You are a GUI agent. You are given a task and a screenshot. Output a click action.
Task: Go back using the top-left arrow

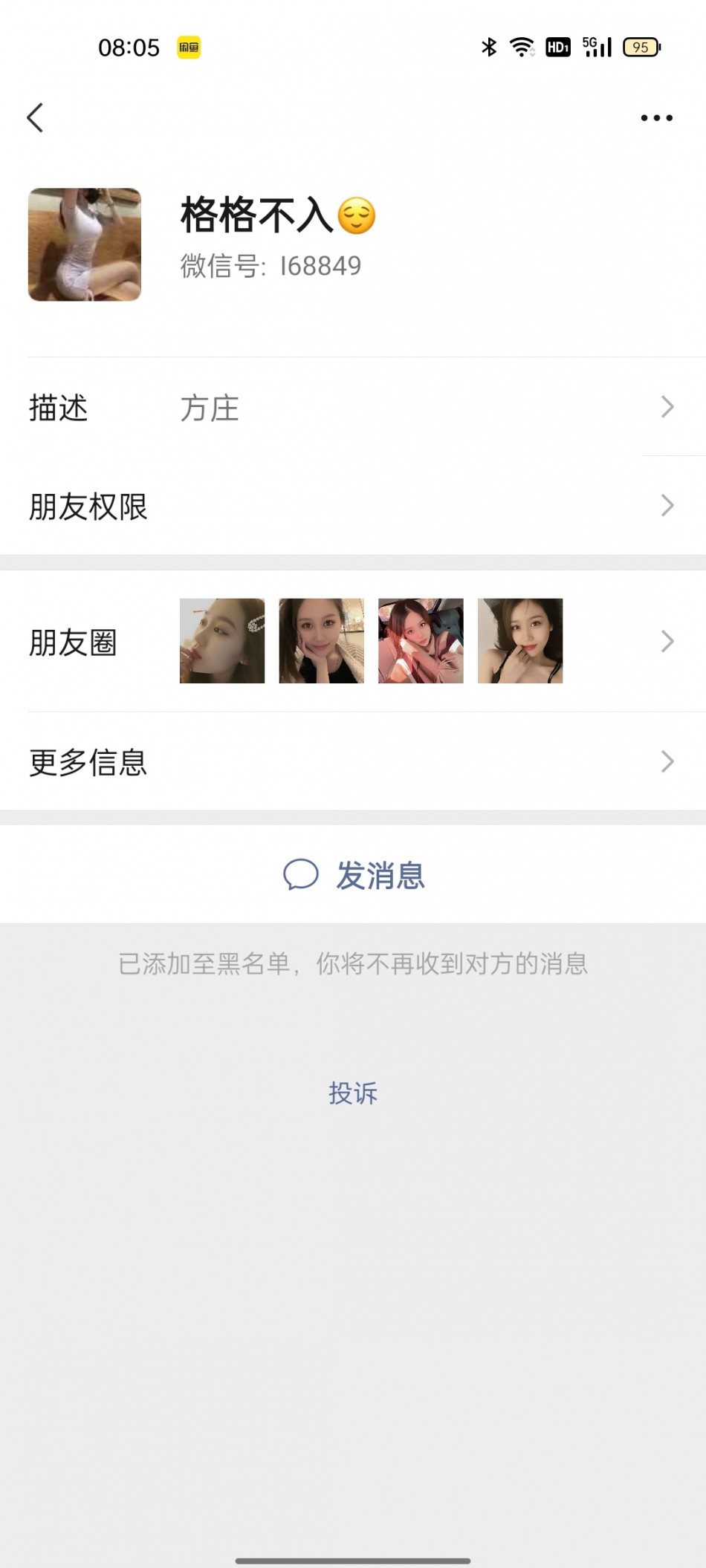(x=35, y=117)
